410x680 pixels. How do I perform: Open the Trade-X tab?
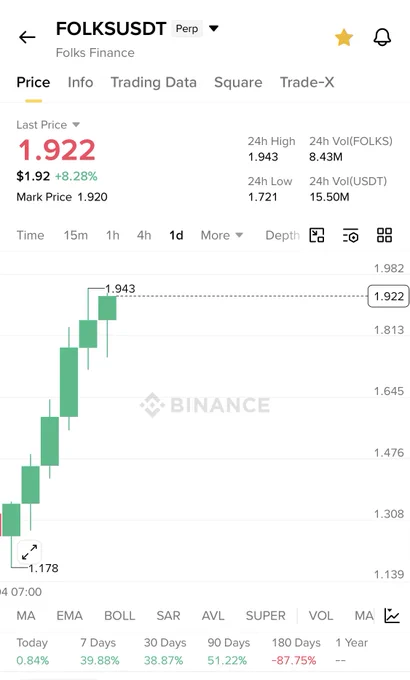(x=307, y=82)
